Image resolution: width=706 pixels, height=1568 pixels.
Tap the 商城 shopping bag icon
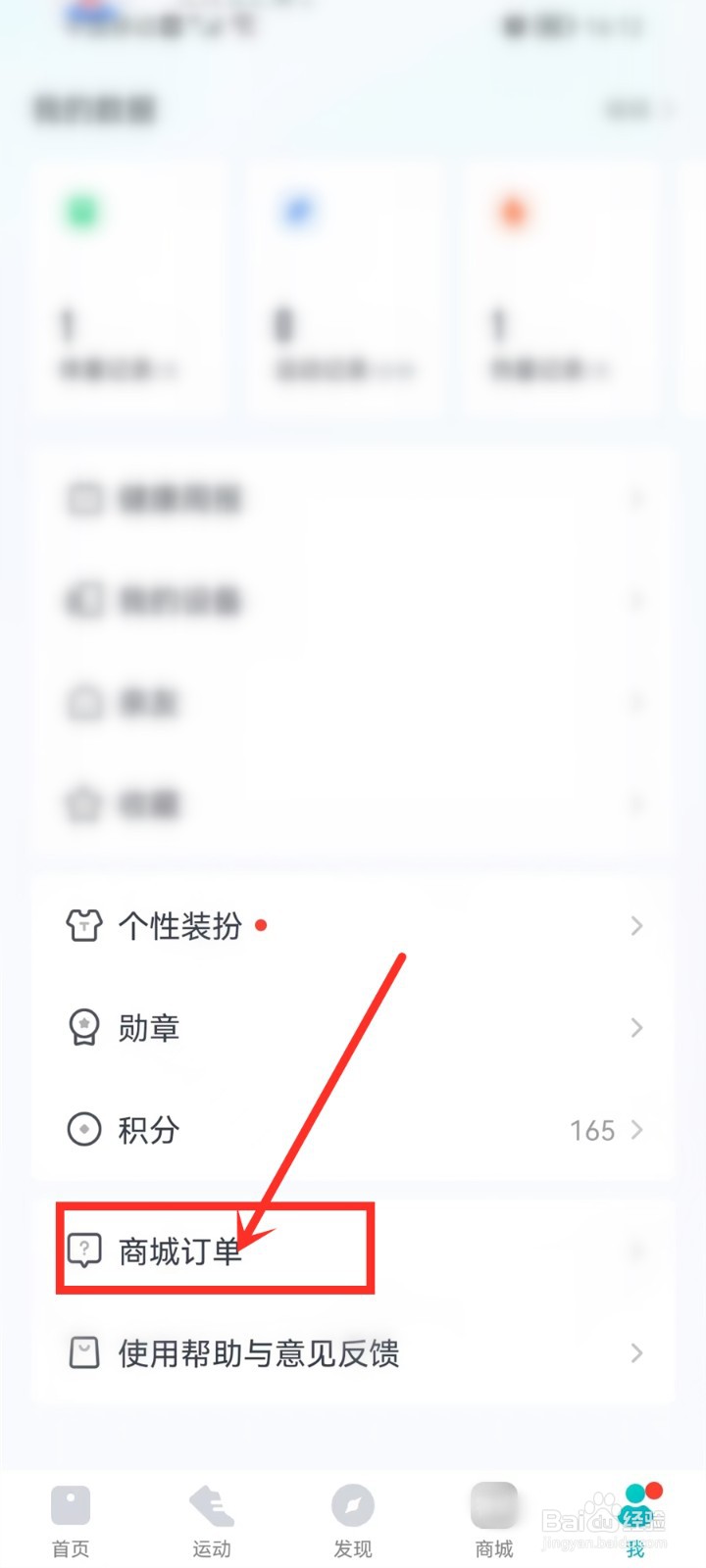[x=494, y=1502]
